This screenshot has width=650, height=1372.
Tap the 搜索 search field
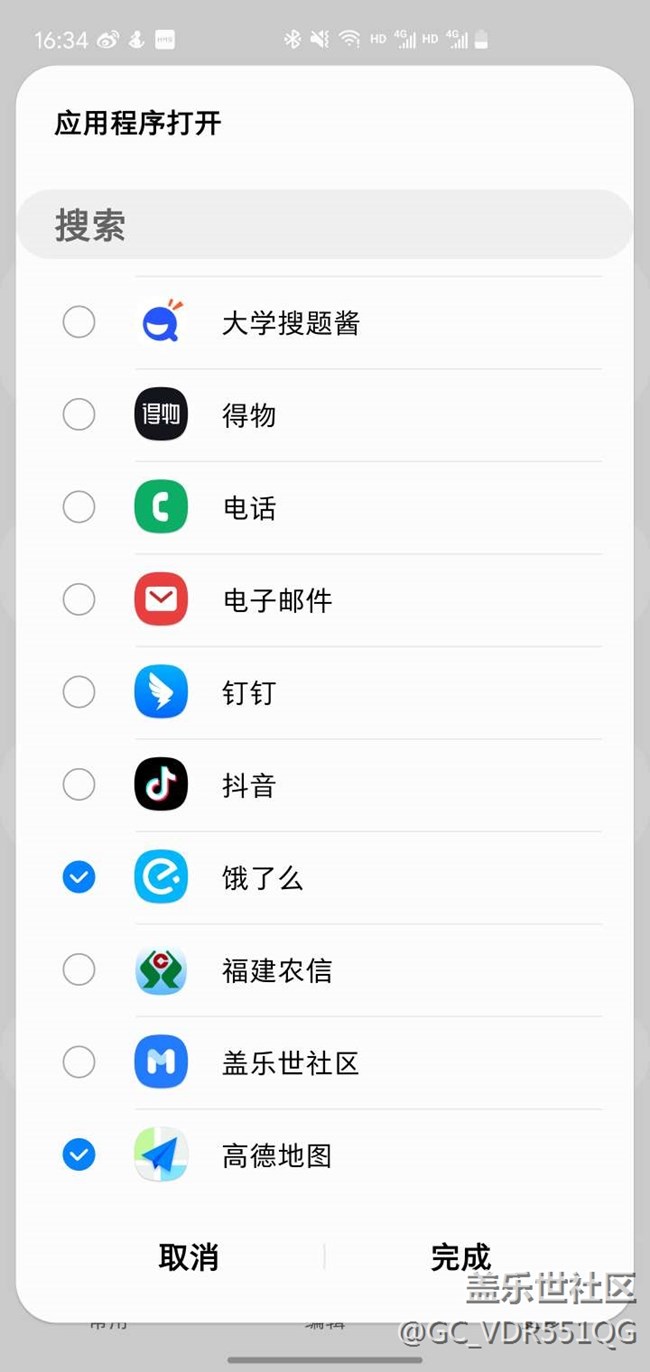[324, 226]
